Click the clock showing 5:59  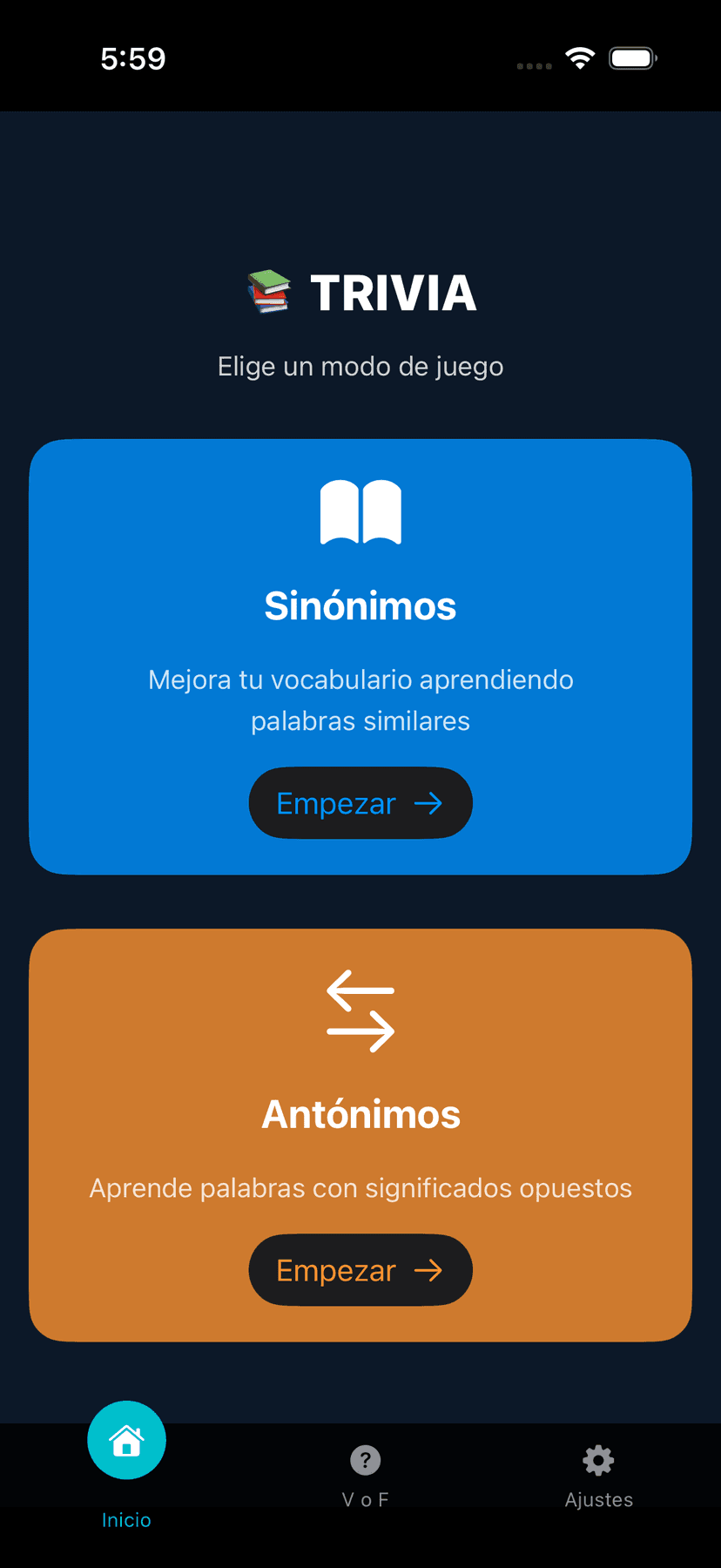[x=135, y=58]
